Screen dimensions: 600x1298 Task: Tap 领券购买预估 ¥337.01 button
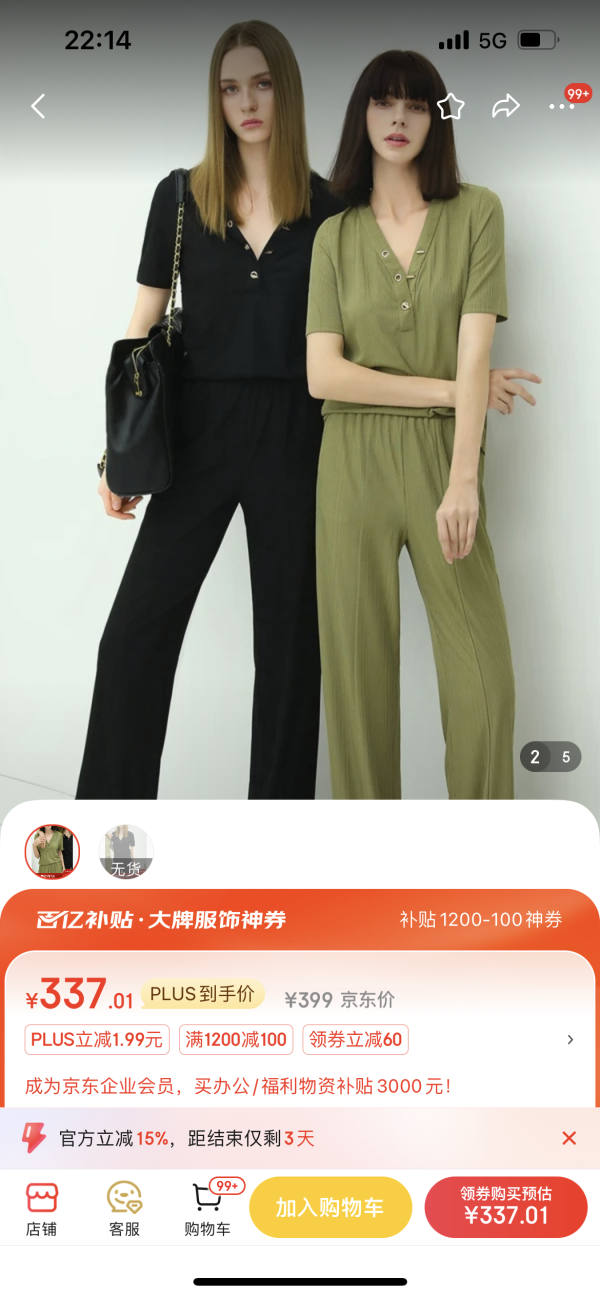click(506, 1208)
